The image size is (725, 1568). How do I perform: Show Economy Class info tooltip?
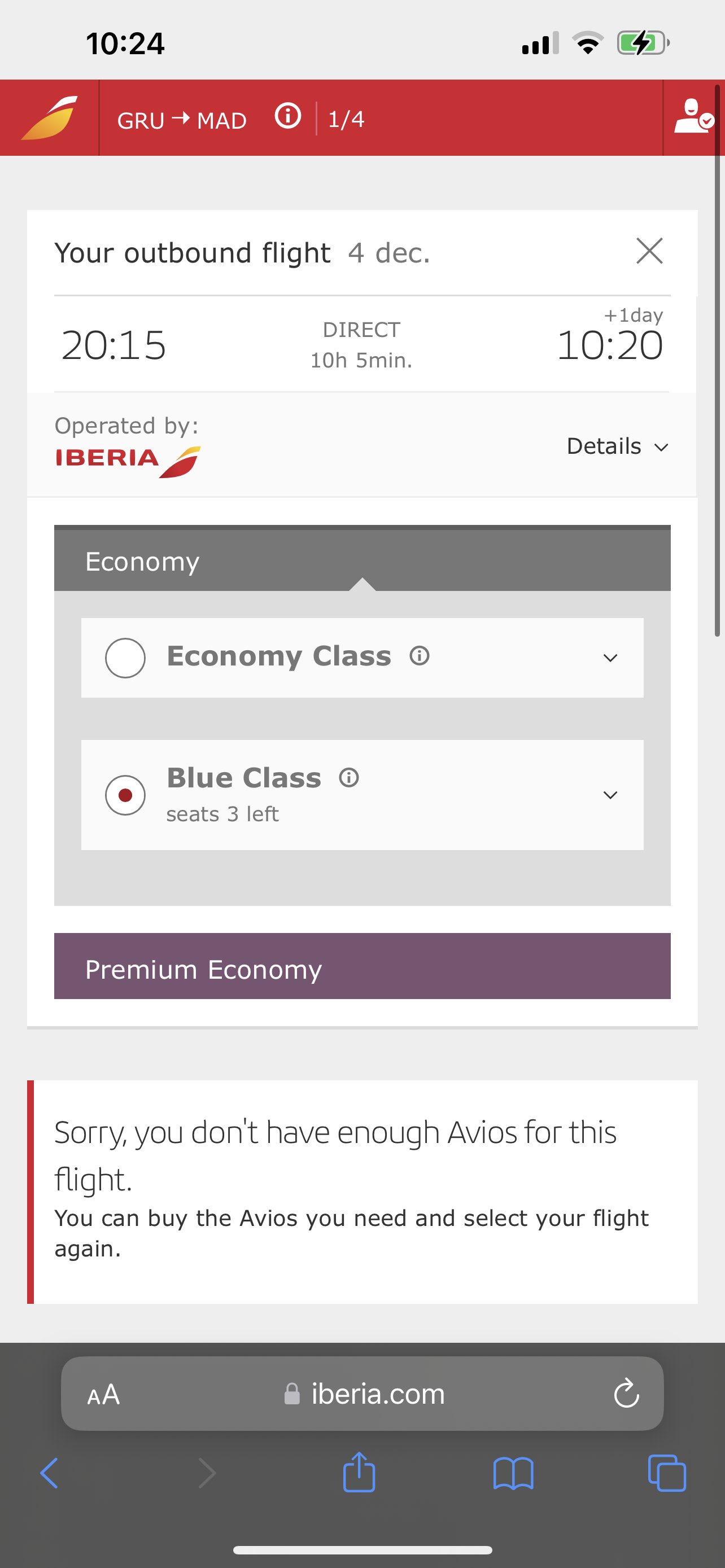pyautogui.click(x=420, y=655)
